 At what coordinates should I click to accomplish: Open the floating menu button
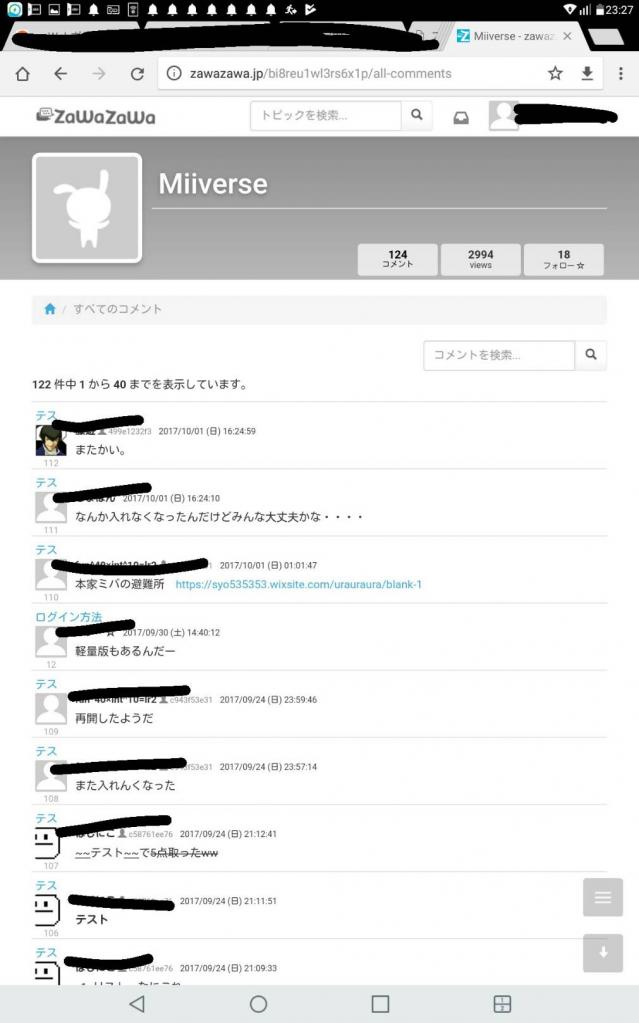tap(602, 897)
